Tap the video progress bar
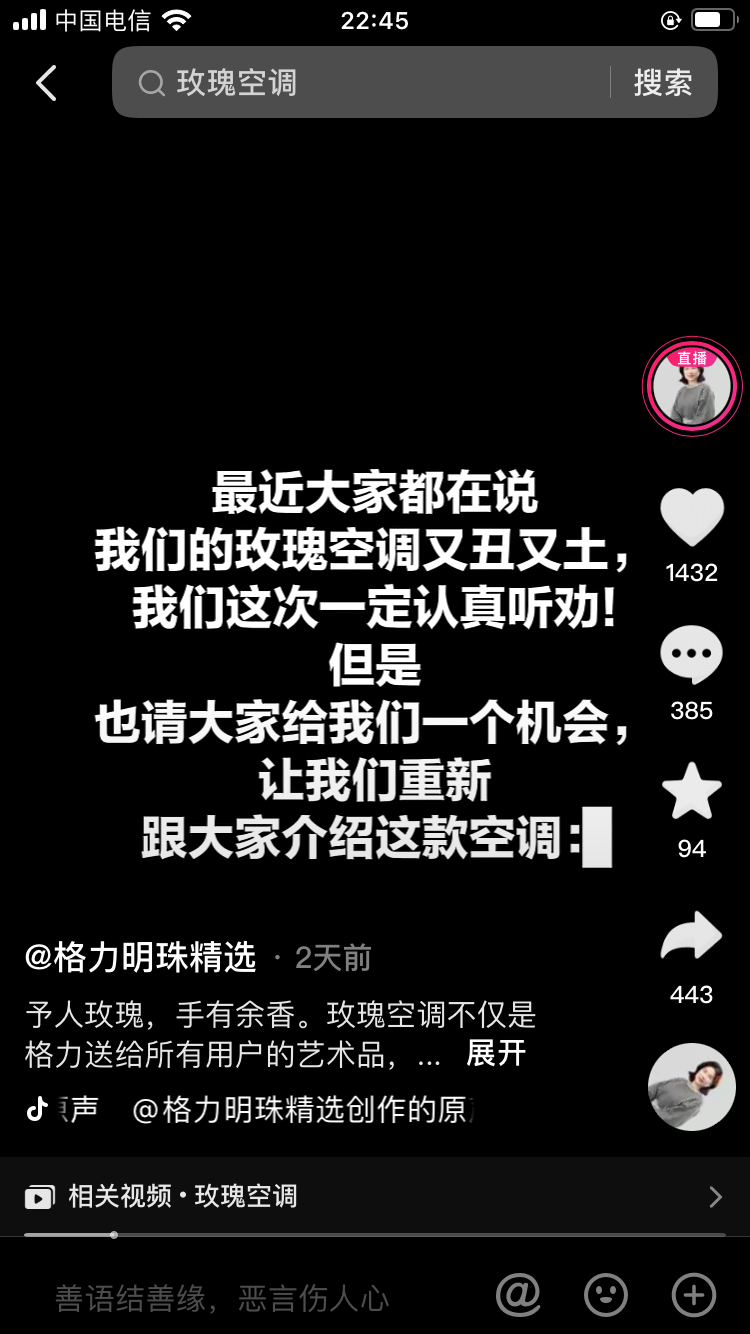 (374, 1235)
